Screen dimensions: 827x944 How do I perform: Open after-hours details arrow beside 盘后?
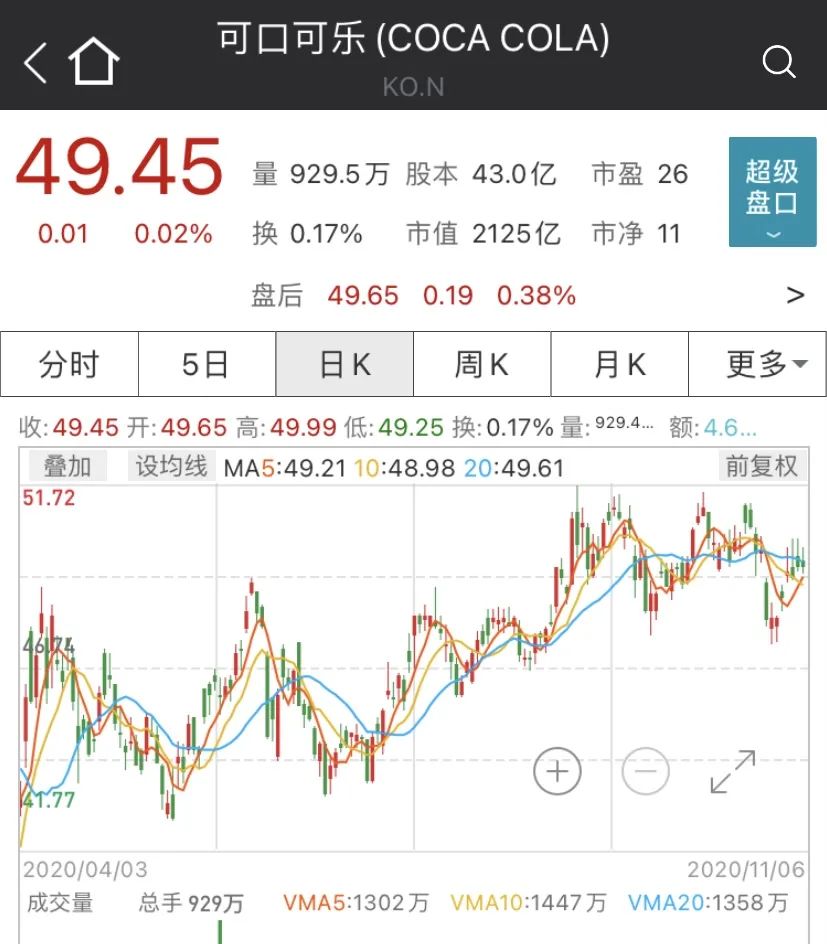tap(795, 295)
